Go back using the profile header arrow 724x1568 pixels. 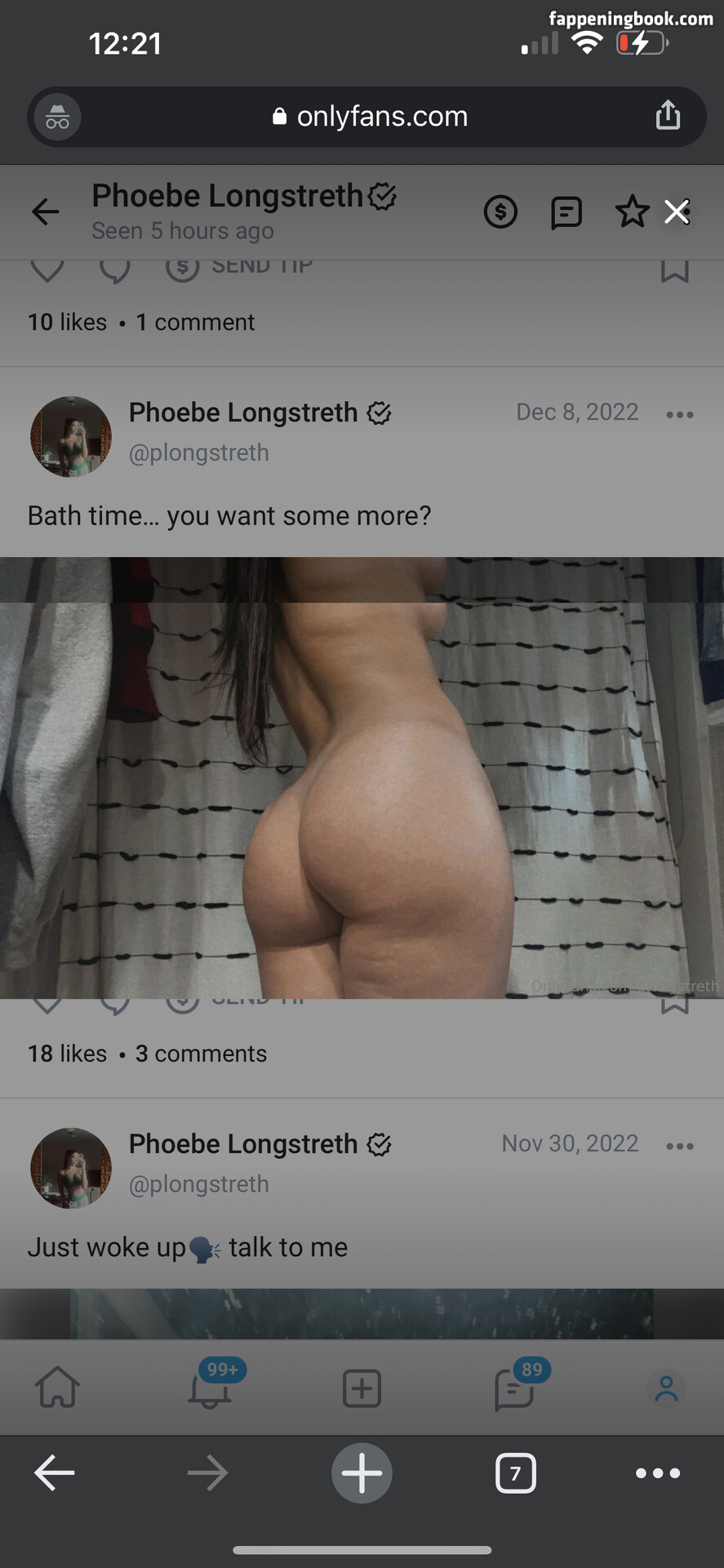(46, 212)
